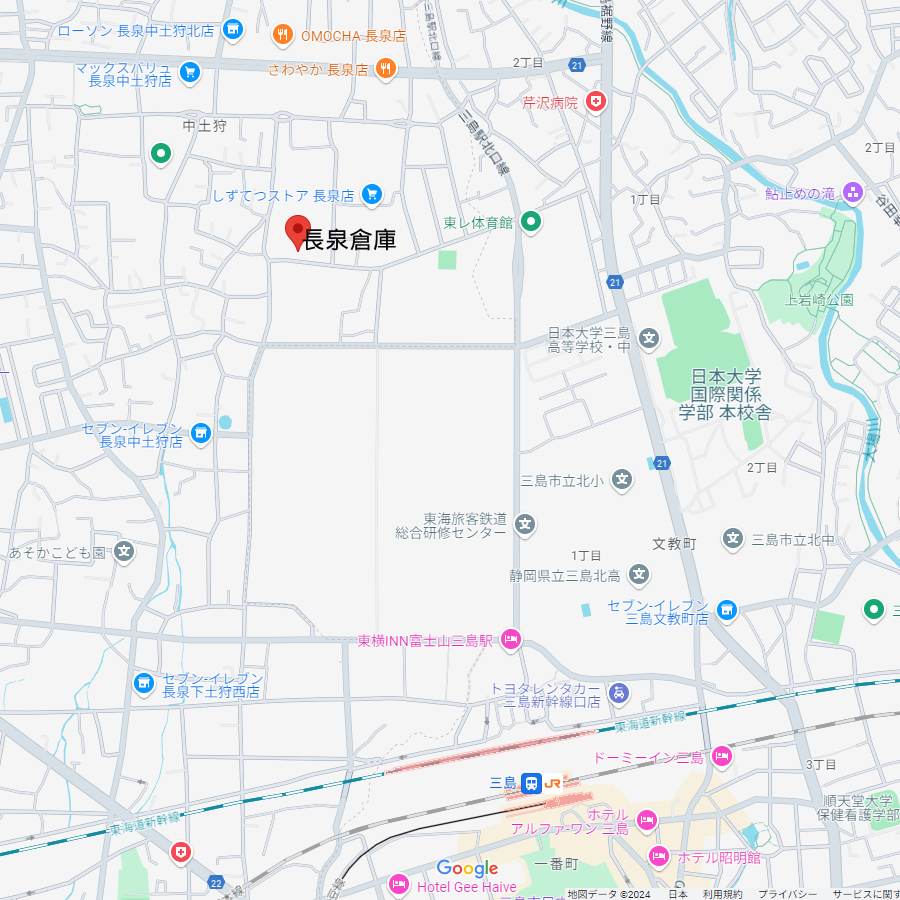900x900 pixels.
Task: Select the 三島市立北小 school marker
Action: click(x=623, y=481)
